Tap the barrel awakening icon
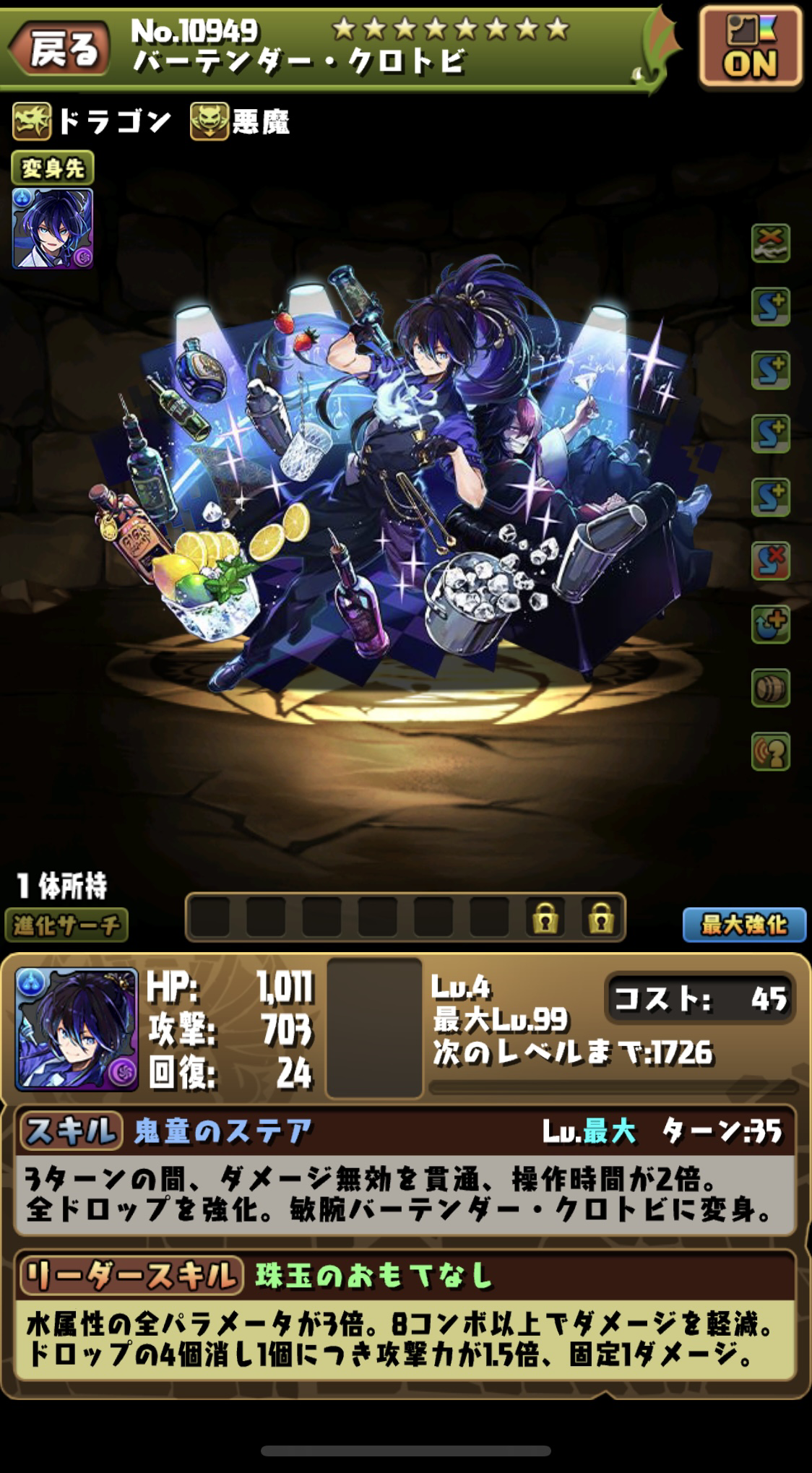This screenshot has width=812, height=1473. (x=770, y=688)
